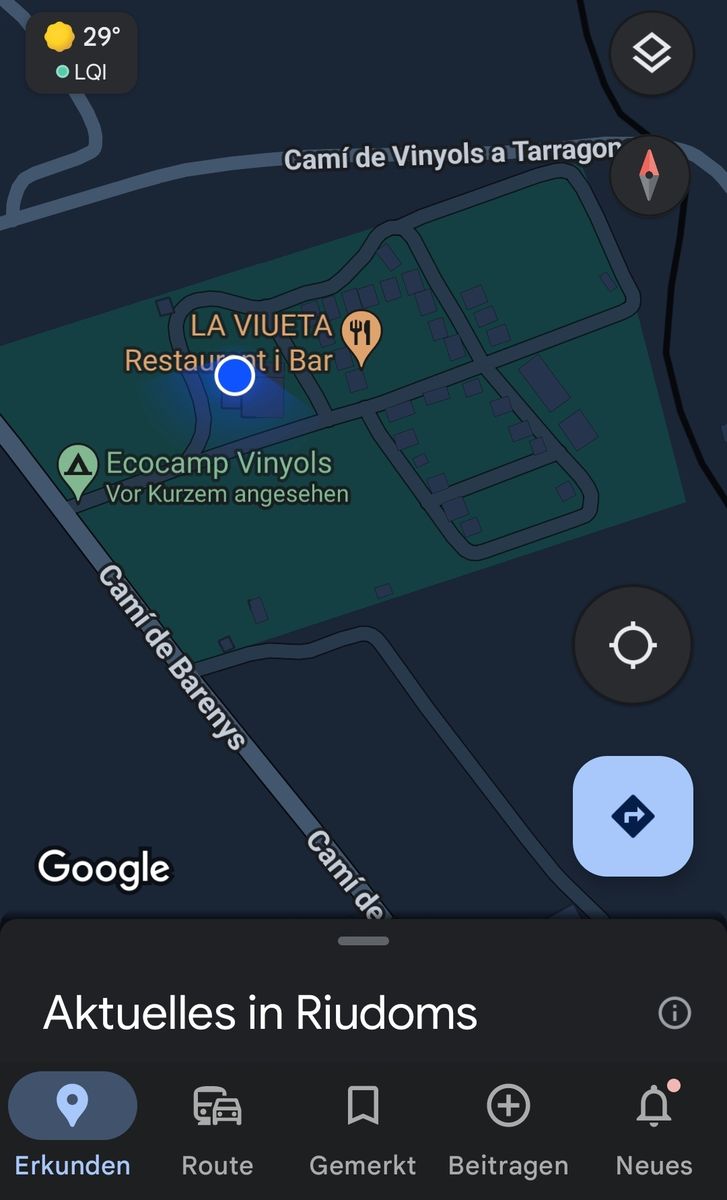The height and width of the screenshot is (1200, 727).
Task: Select LA VIUETA Restaurant i Bar pin
Action: pyautogui.click(x=361, y=337)
